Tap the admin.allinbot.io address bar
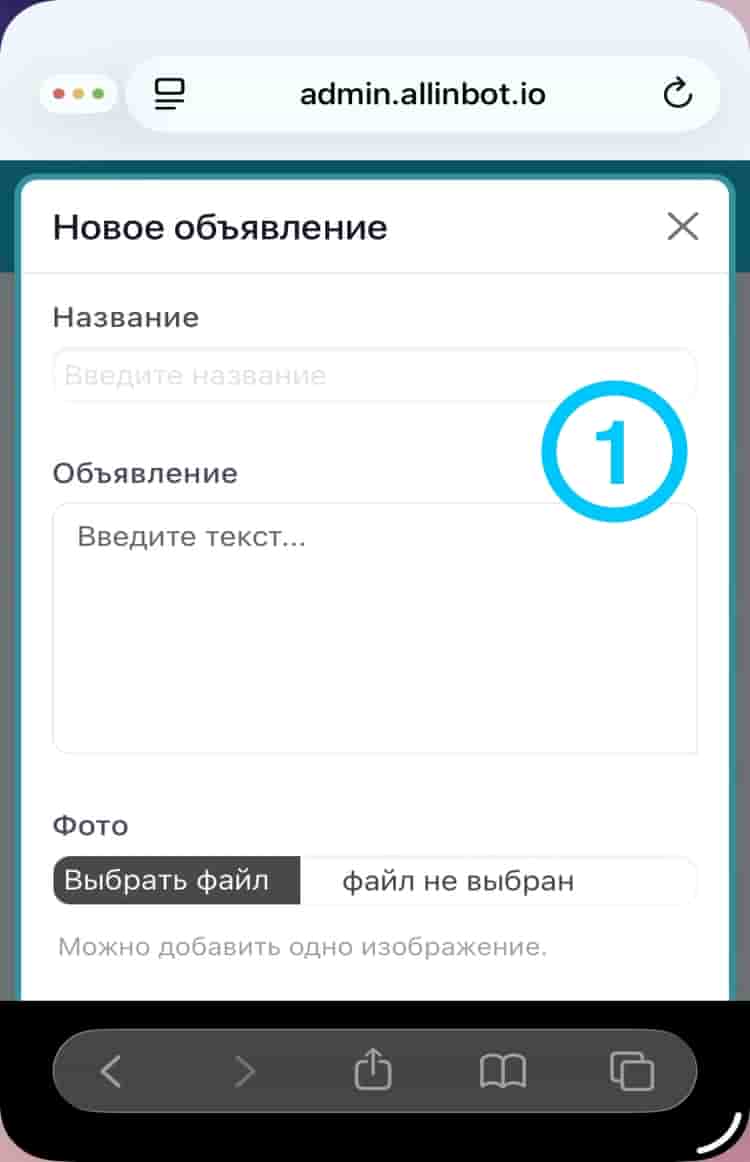 tap(422, 95)
